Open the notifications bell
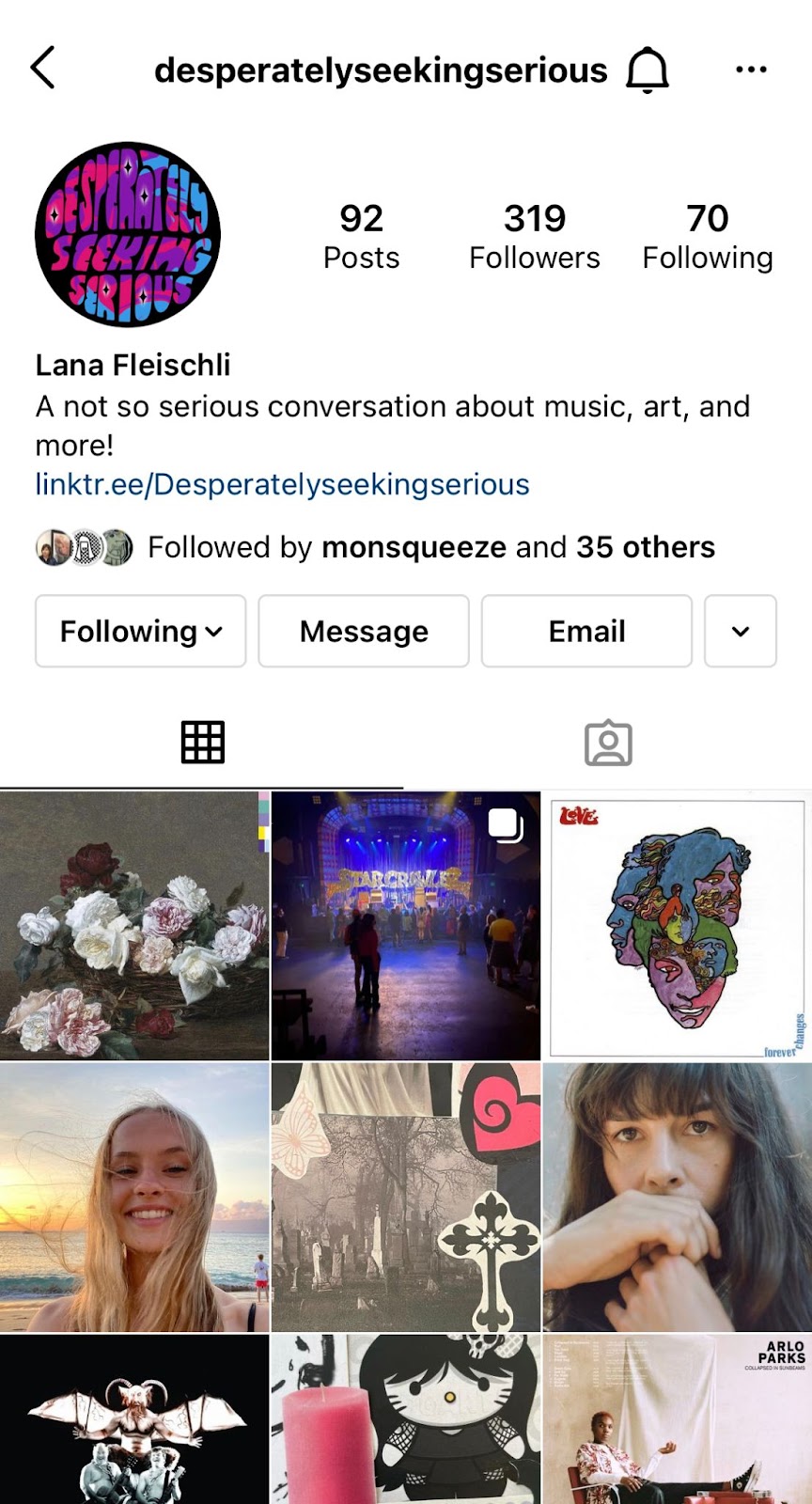This screenshot has width=812, height=1504. pos(648,70)
